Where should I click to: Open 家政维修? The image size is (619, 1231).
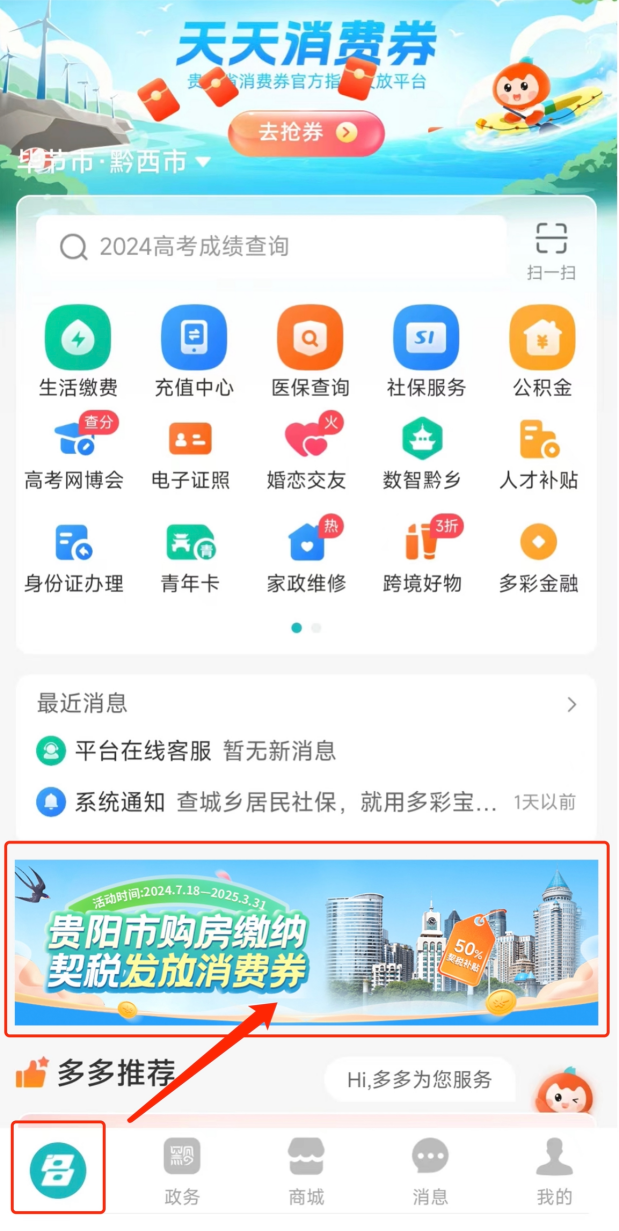pyautogui.click(x=307, y=557)
